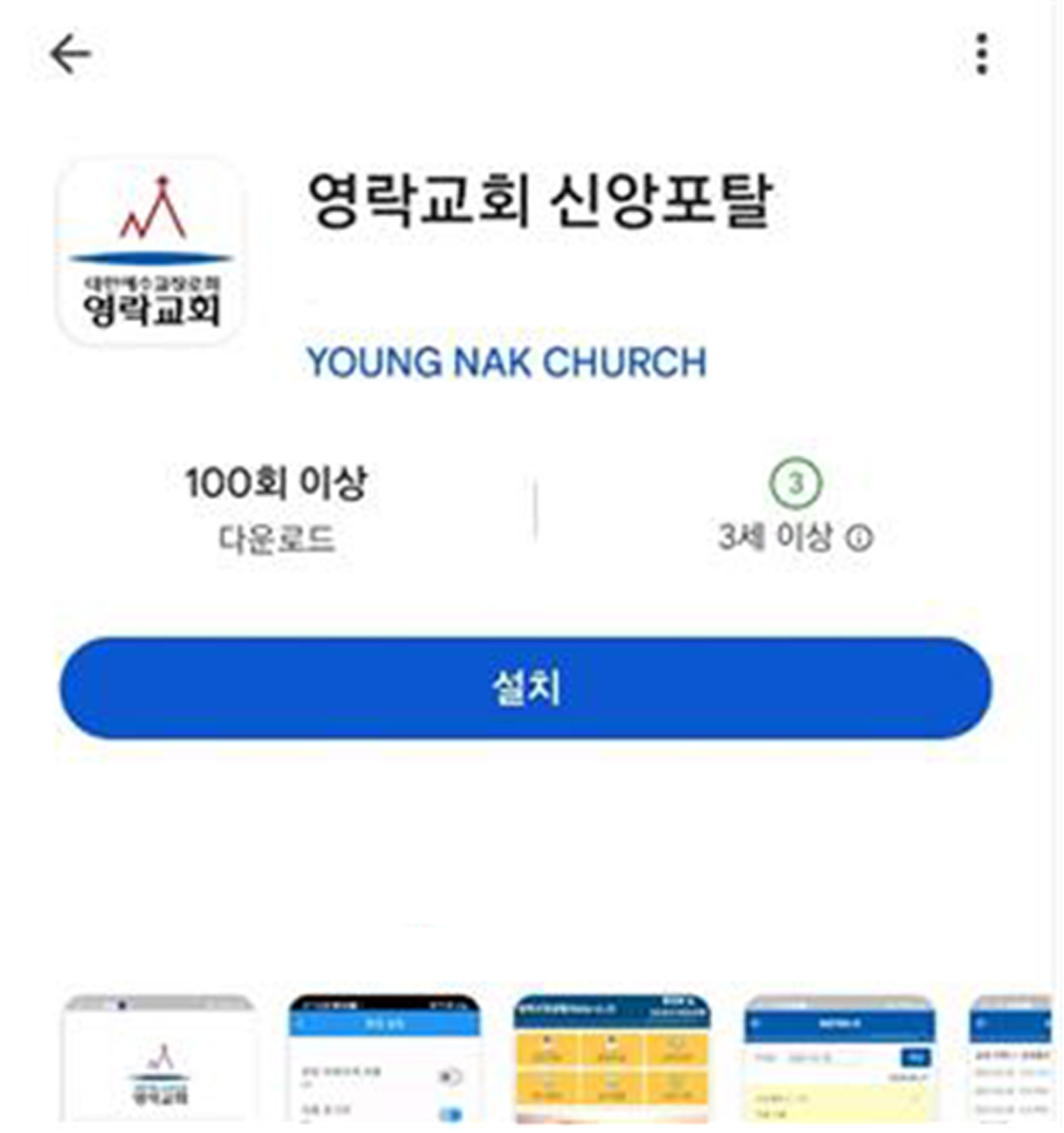Tap the 설치 install button
The image size is (1064, 1133).
pyautogui.click(x=526, y=688)
